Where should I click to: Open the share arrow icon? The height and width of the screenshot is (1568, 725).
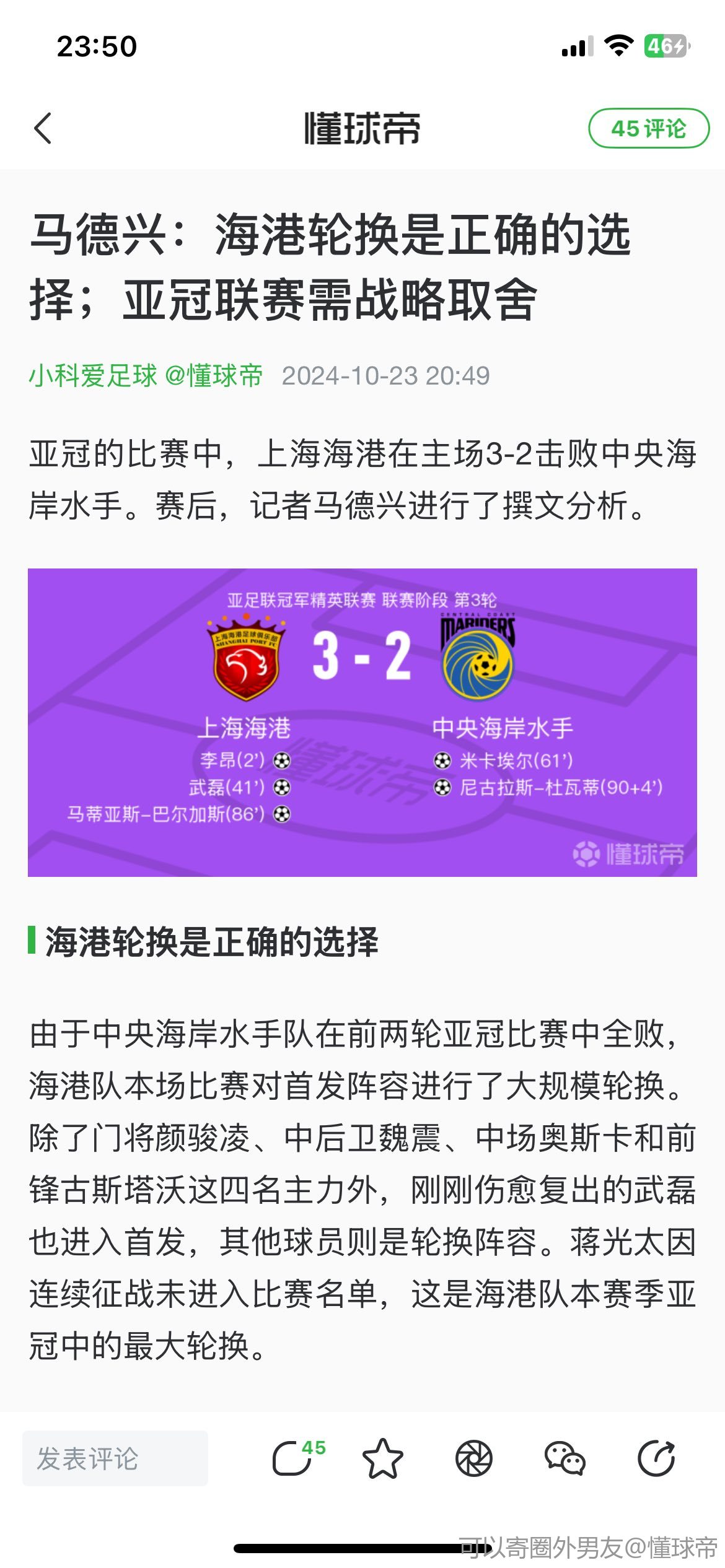[x=656, y=1458]
